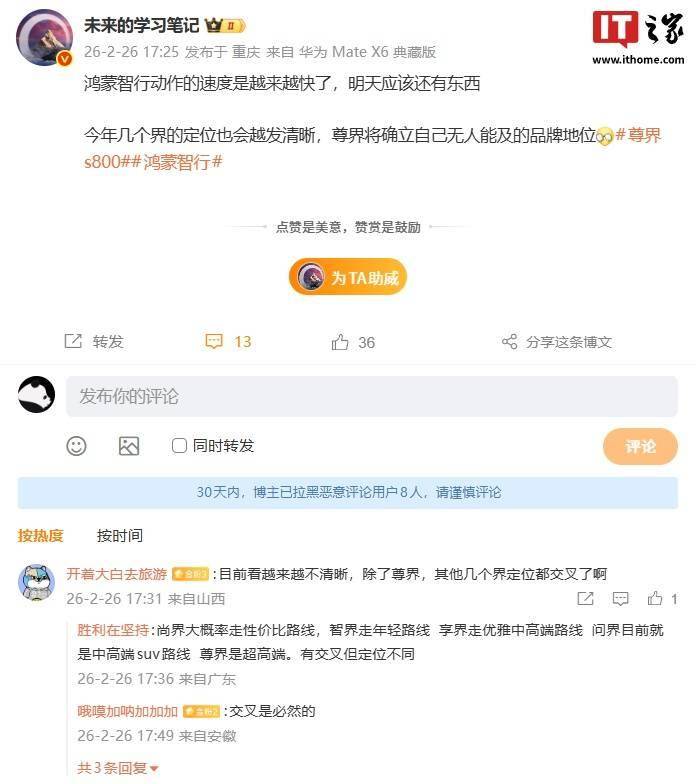Open 胜利在坚持 user link
This screenshot has height=784, width=696.
tap(113, 630)
